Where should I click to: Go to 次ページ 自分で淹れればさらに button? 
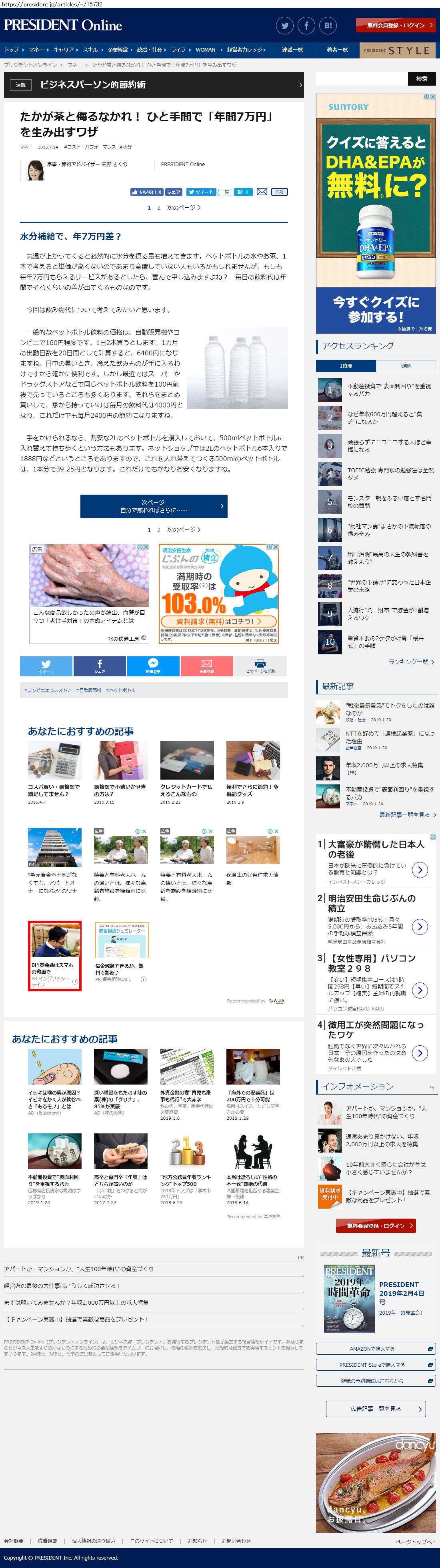[x=154, y=506]
